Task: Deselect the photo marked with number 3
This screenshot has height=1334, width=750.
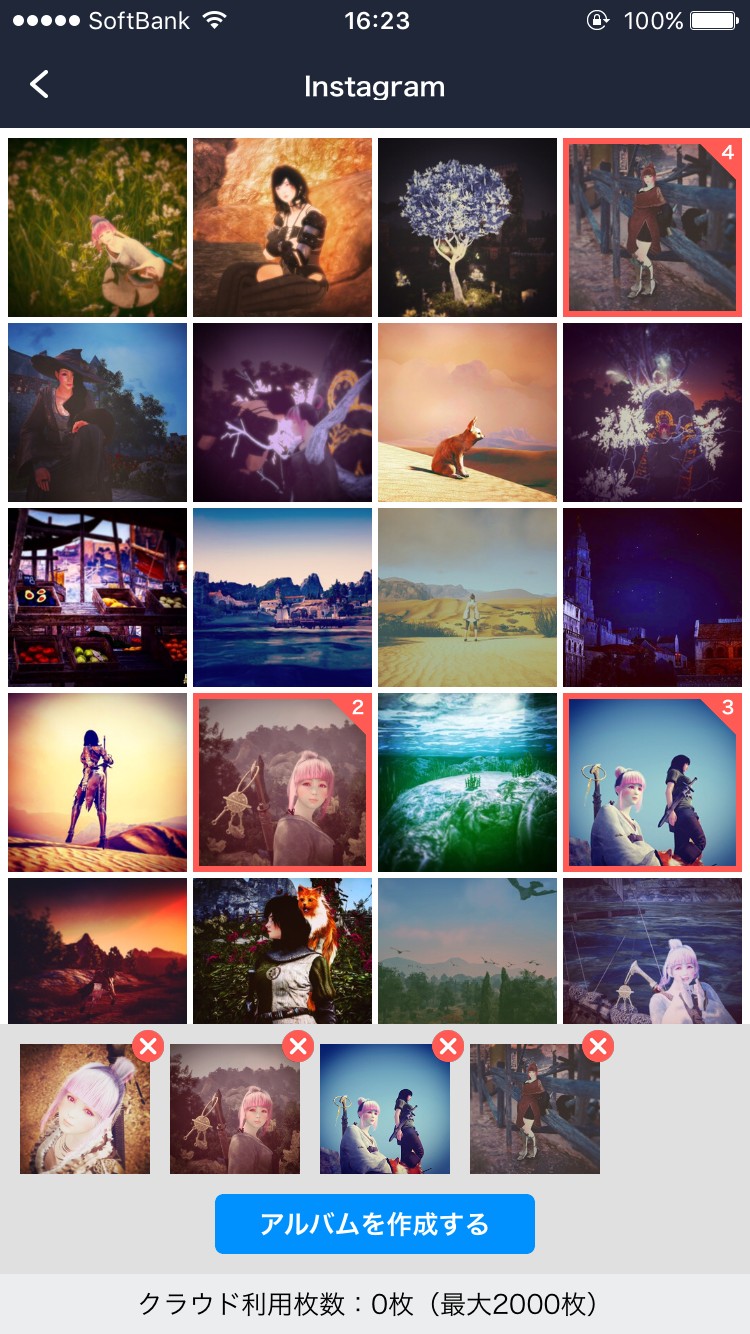Action: (x=652, y=782)
